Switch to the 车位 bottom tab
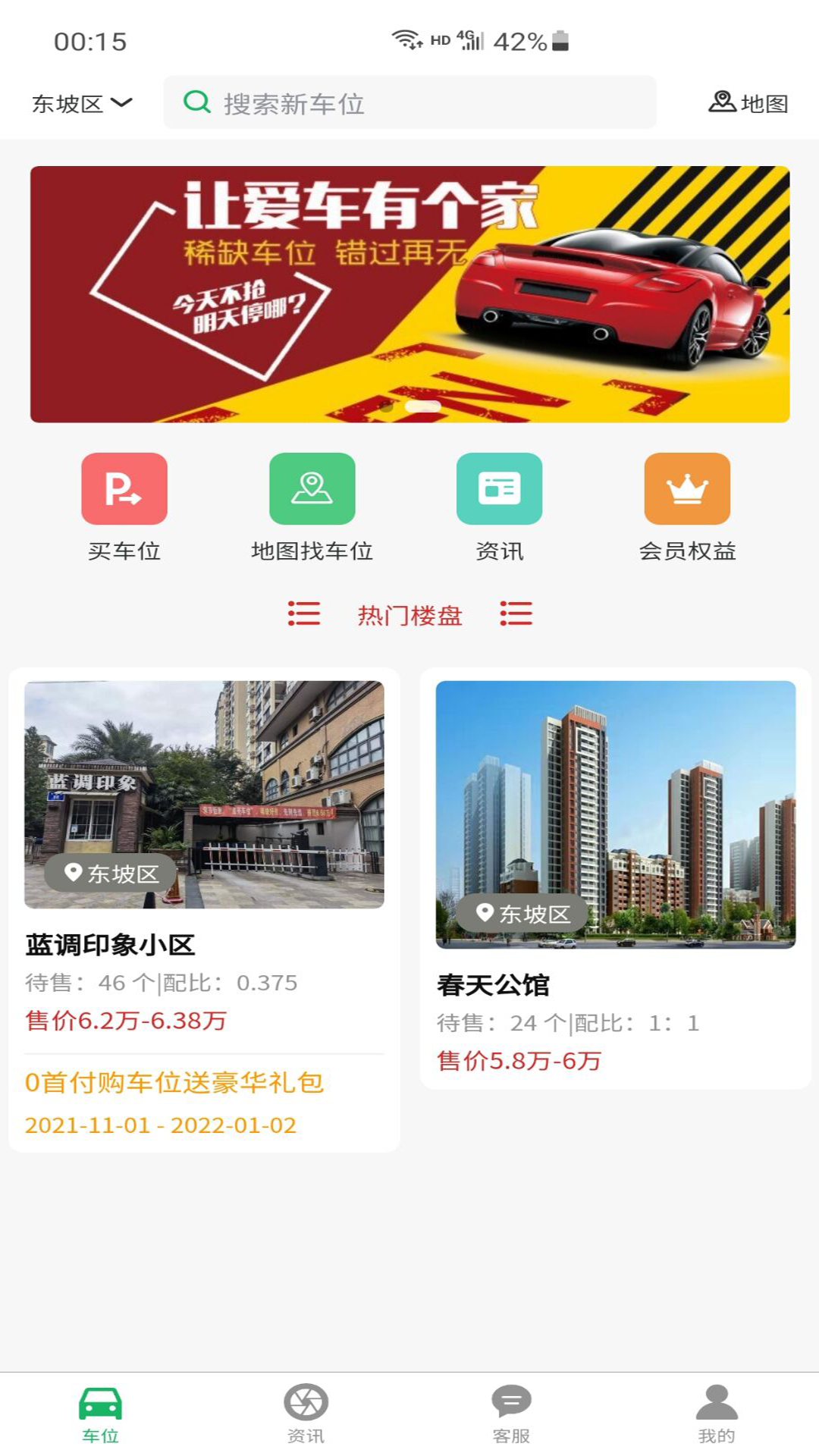This screenshot has width=819, height=1456. pos(101,1414)
